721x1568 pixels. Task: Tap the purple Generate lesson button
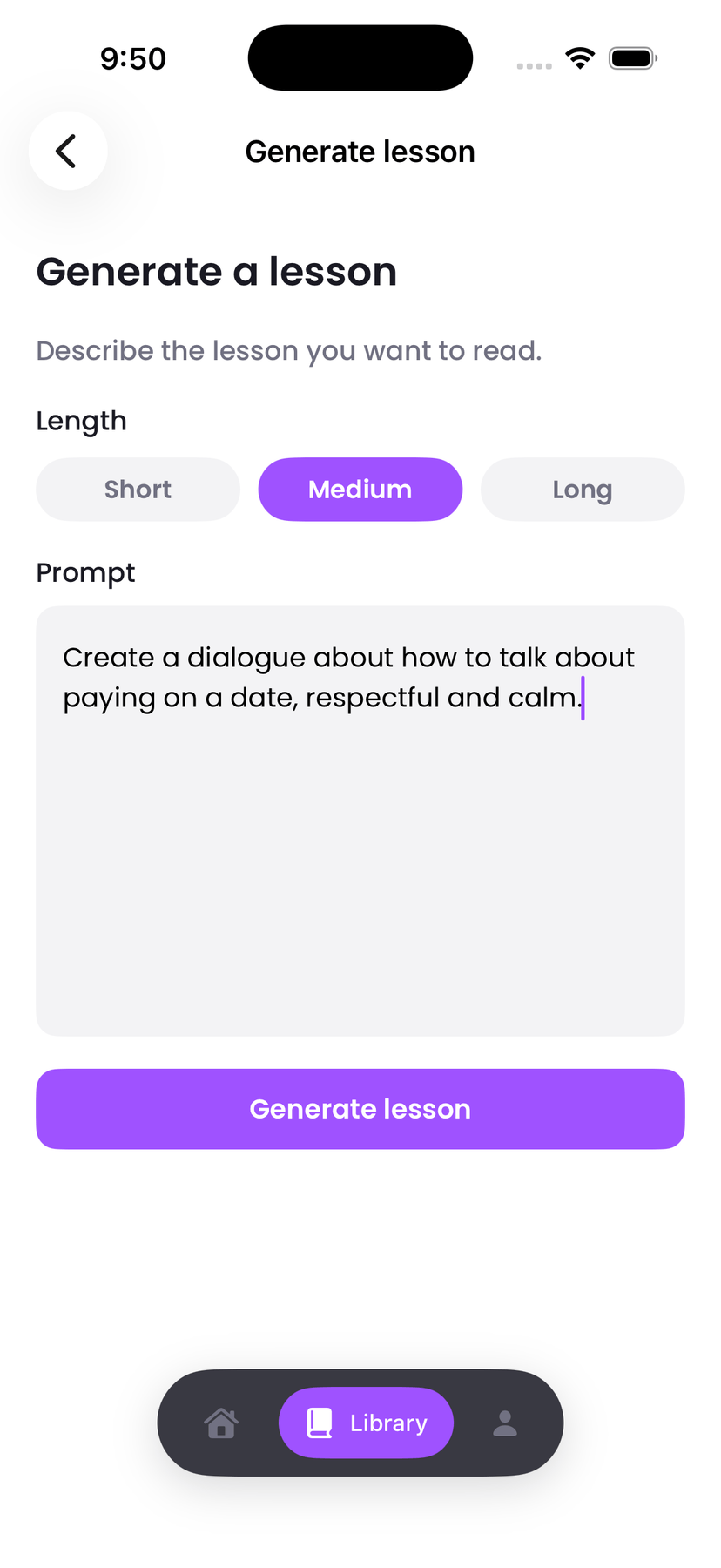coord(360,1108)
